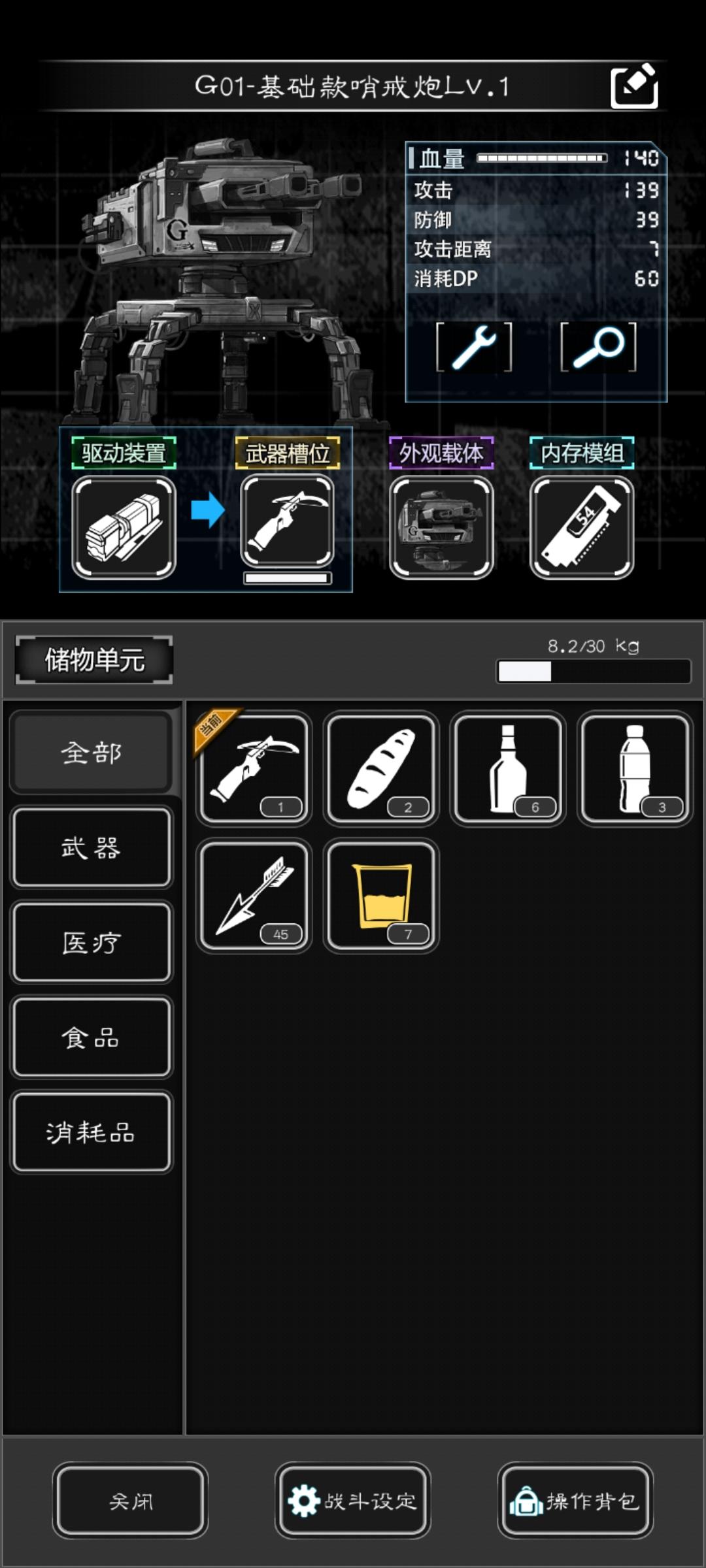Select the 全部 all items tab
The image size is (706, 1568).
tap(92, 754)
